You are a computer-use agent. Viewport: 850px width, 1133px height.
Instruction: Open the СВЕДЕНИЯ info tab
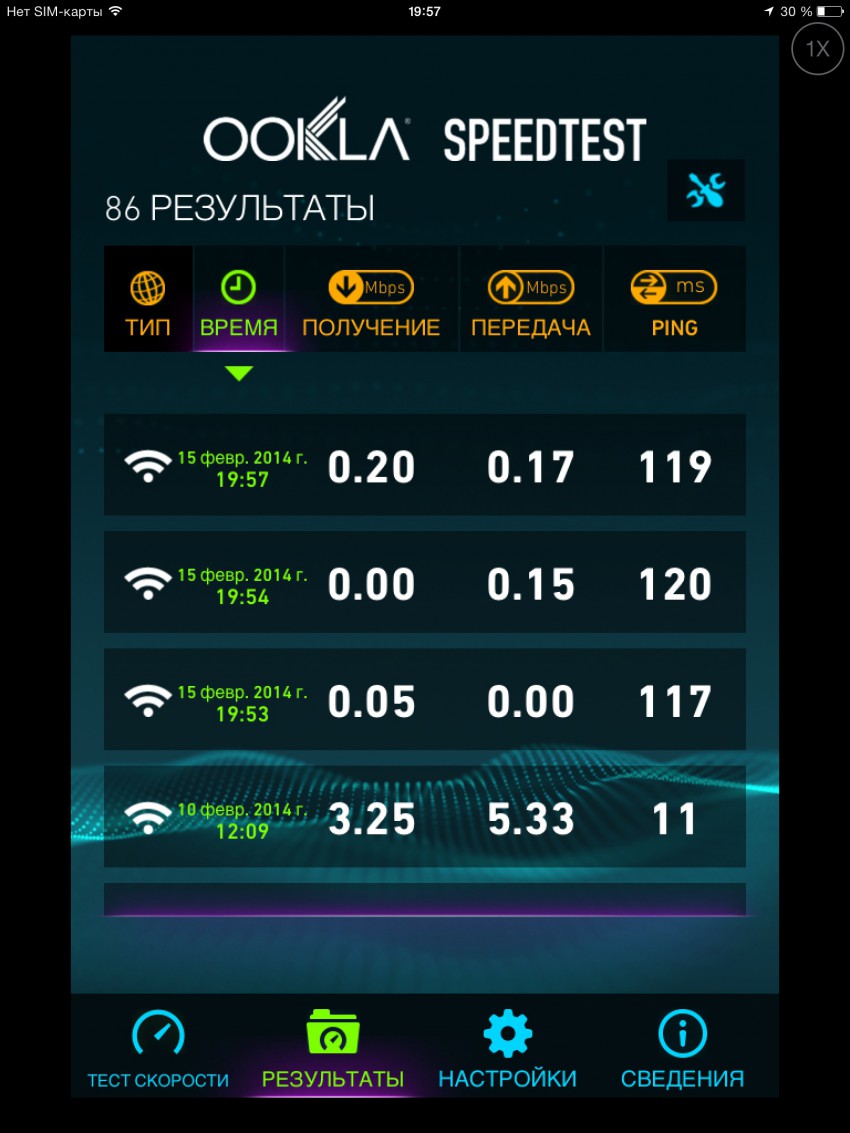coord(682,1051)
